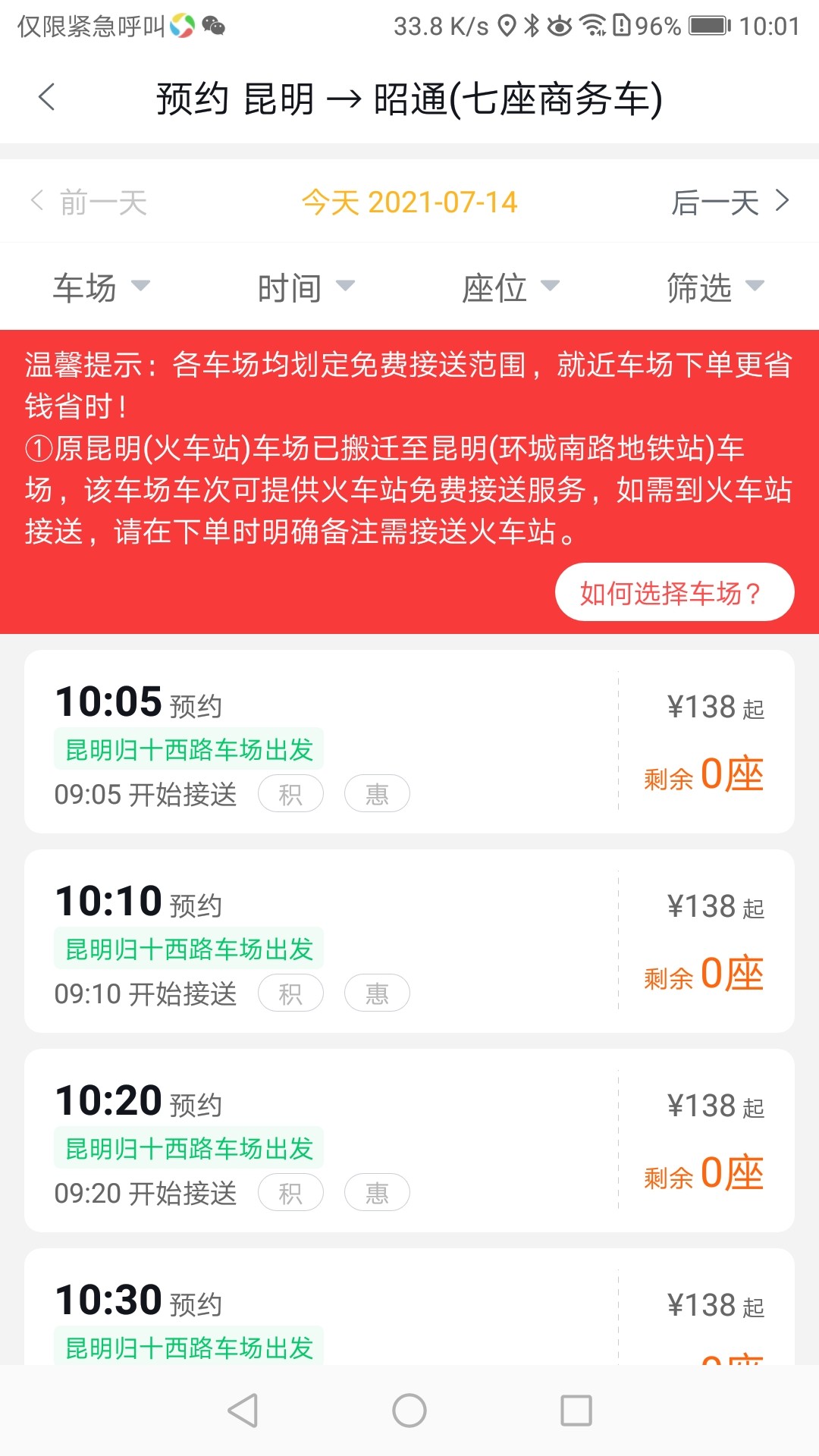The image size is (819, 1456).
Task: Tap the 如何选择车场？ button
Action: tap(674, 592)
